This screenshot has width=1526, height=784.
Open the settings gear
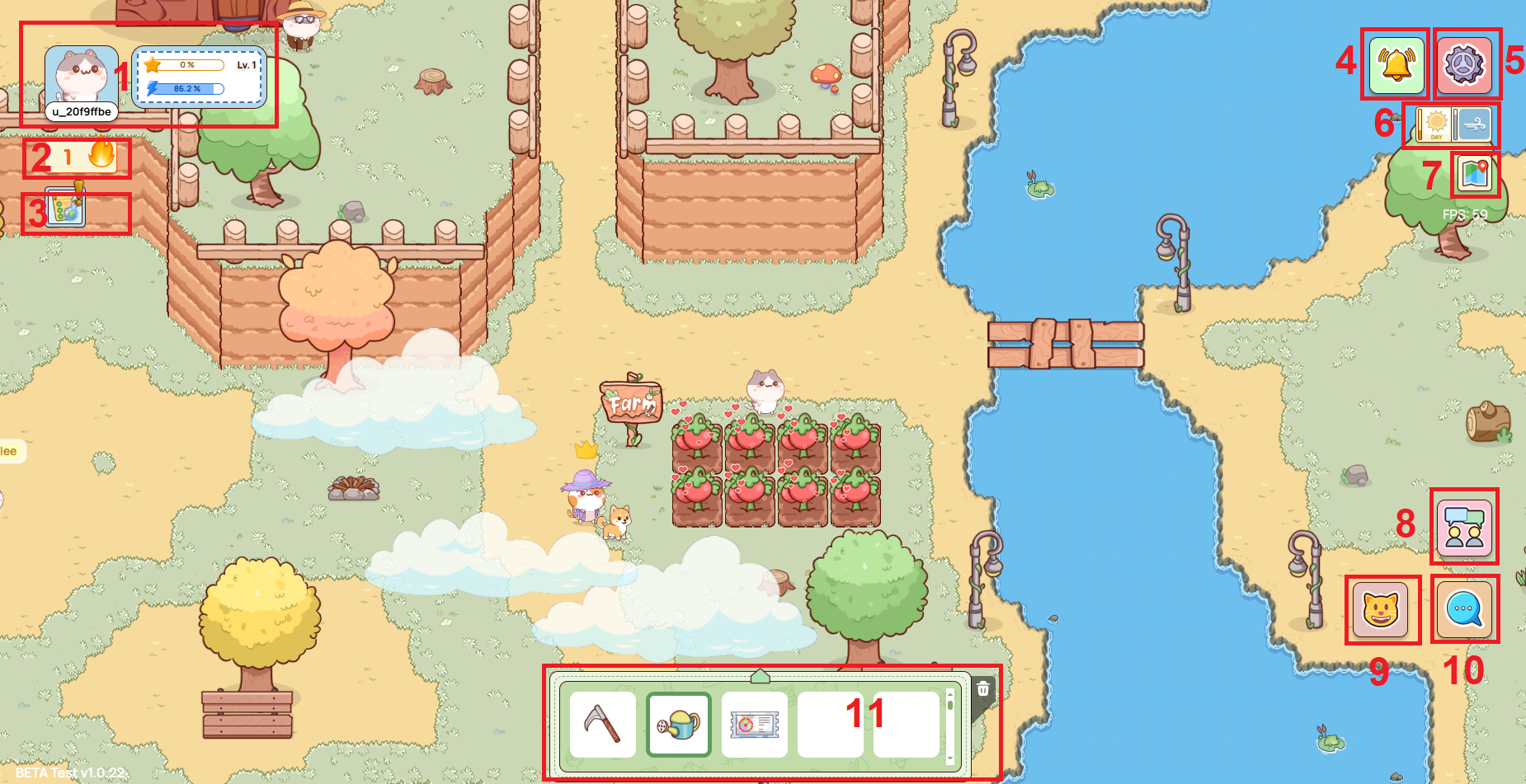click(x=1463, y=64)
